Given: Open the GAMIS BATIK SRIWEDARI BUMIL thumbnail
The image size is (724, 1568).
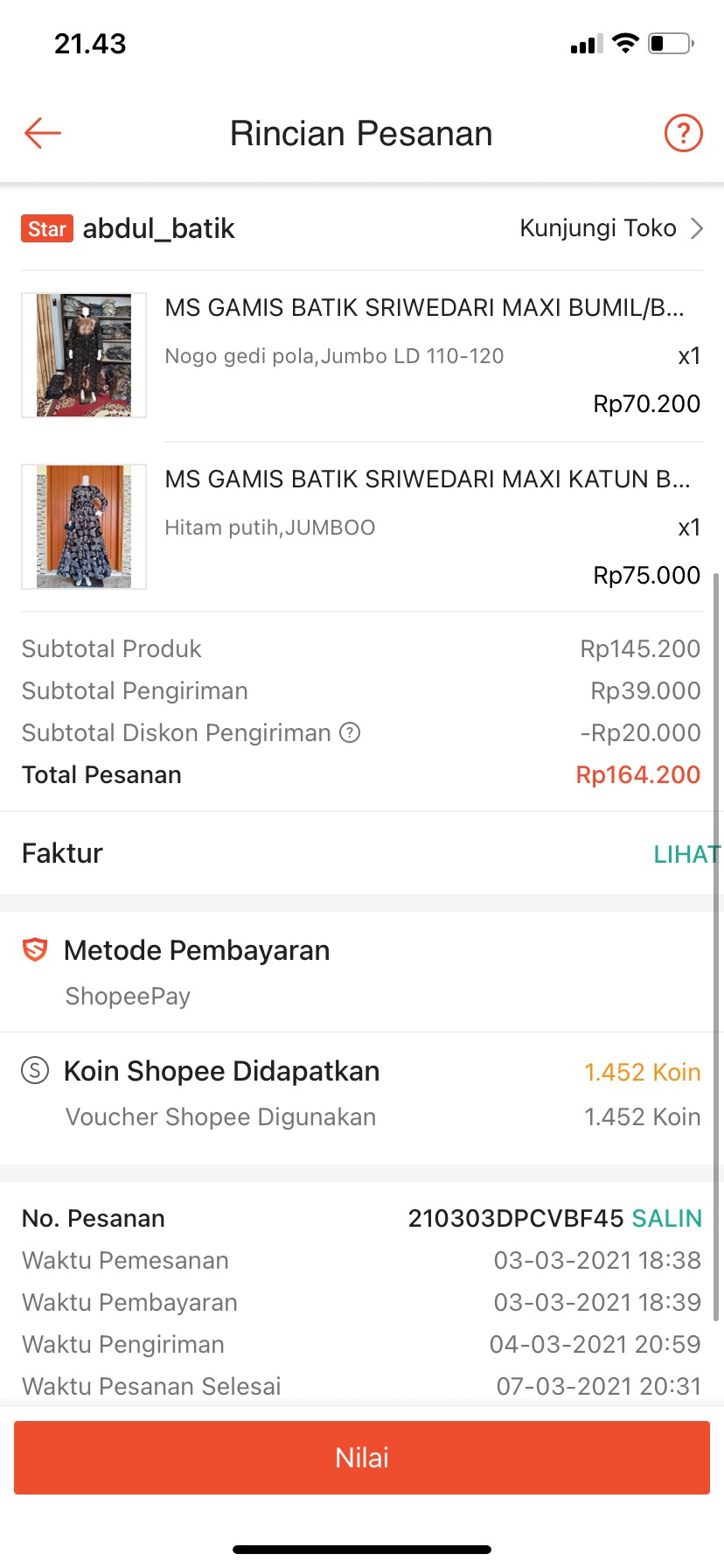Looking at the screenshot, I should pos(83,353).
